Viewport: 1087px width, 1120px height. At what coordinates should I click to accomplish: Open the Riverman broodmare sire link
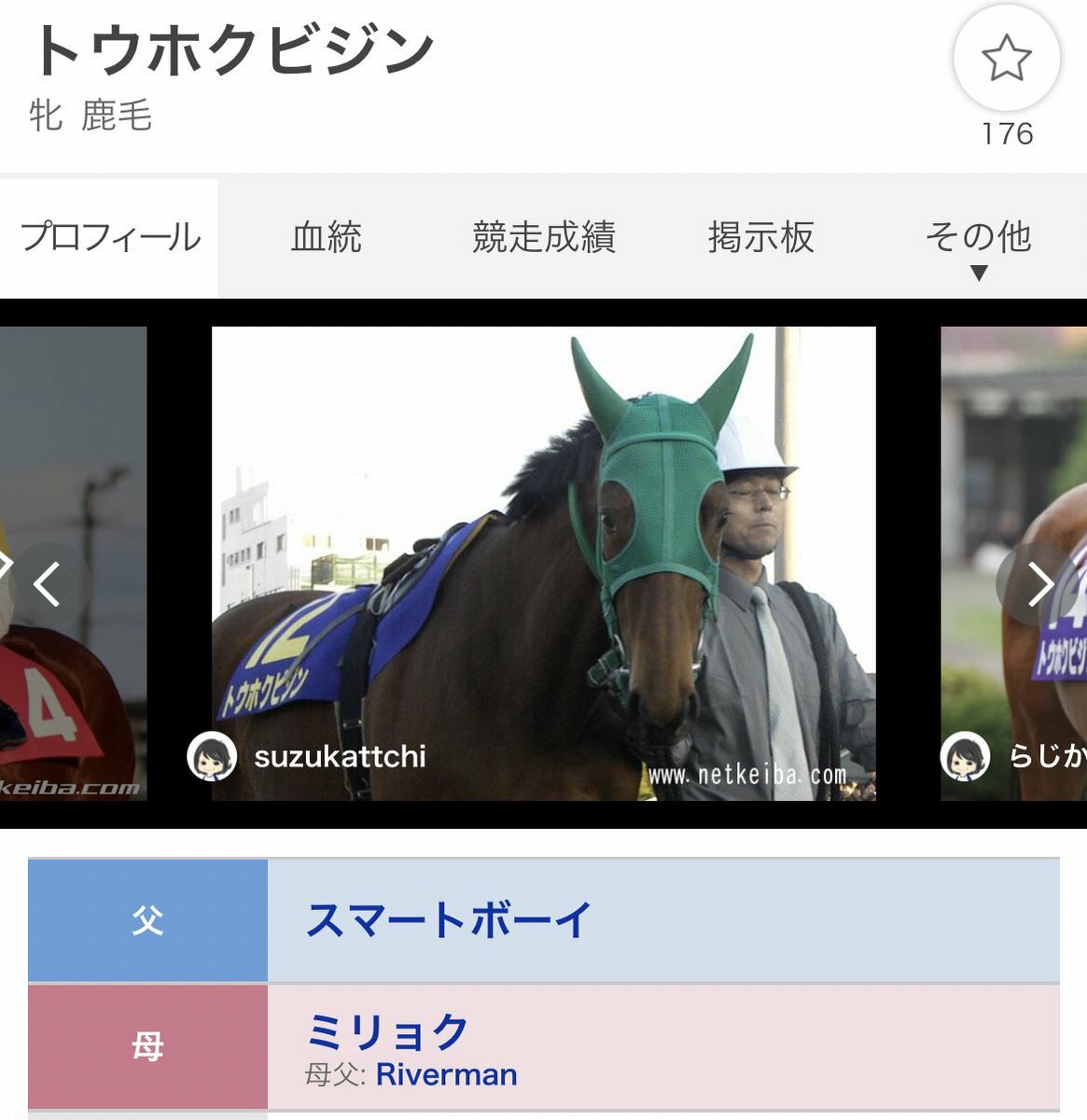pos(446,1074)
